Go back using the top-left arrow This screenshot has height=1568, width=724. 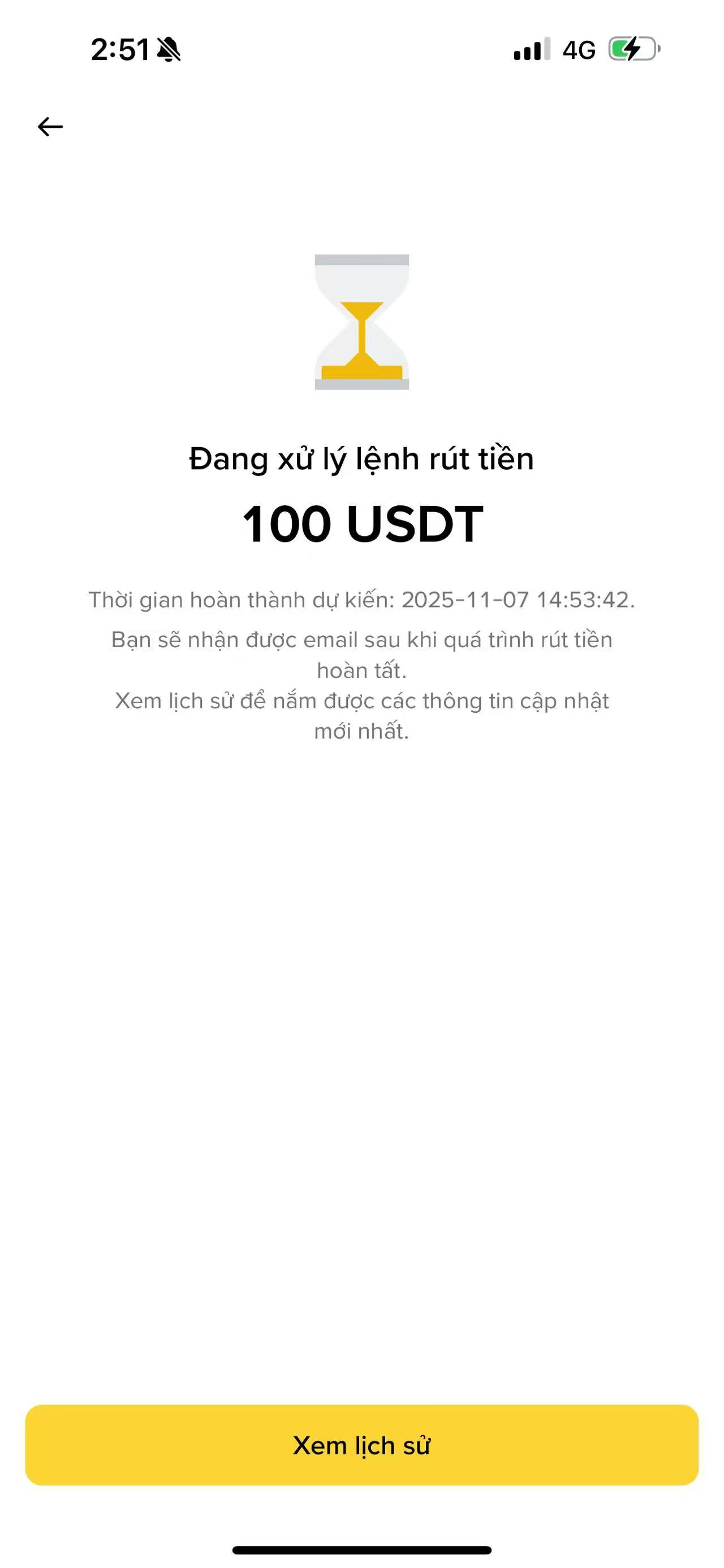[50, 127]
